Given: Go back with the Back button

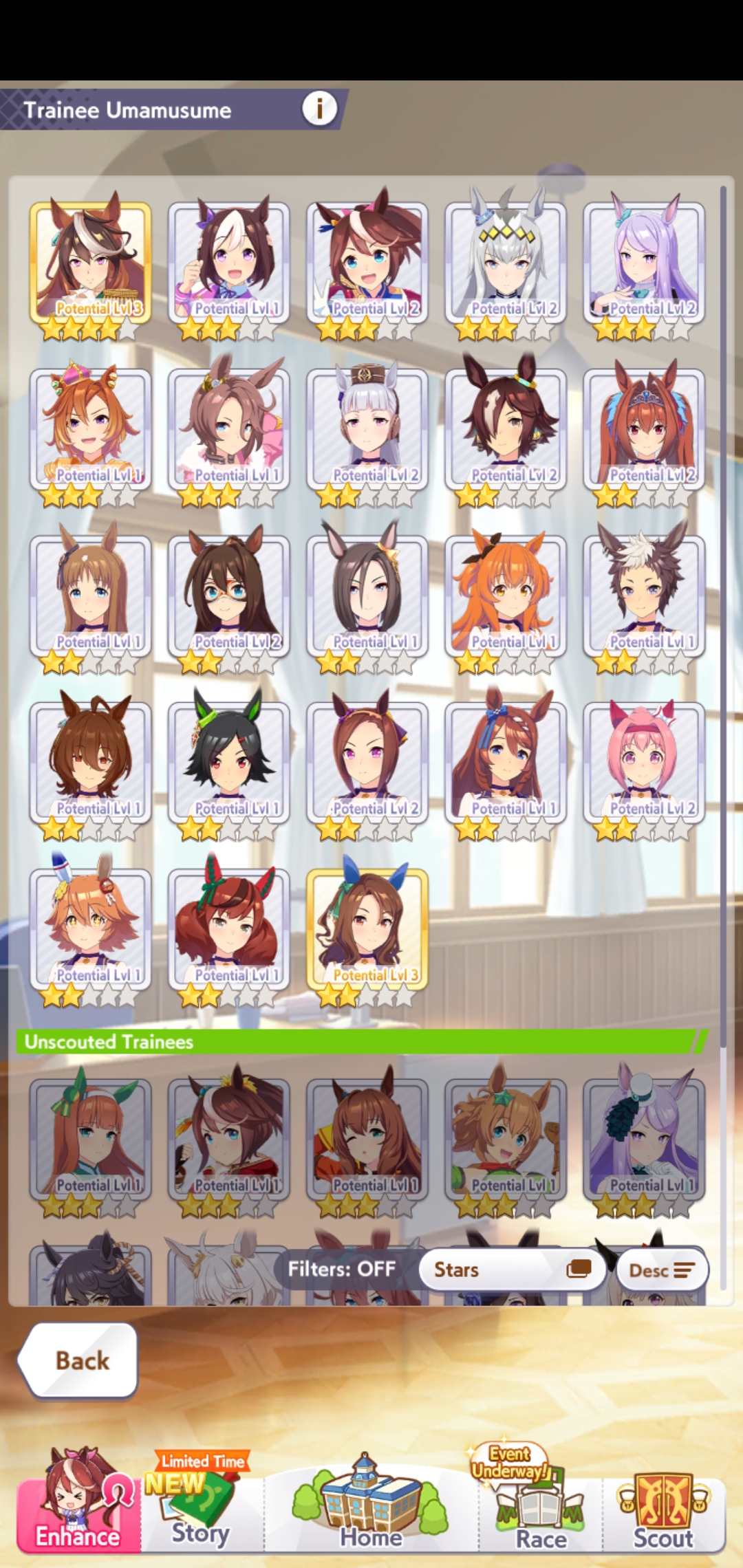Looking at the screenshot, I should point(79,1360).
